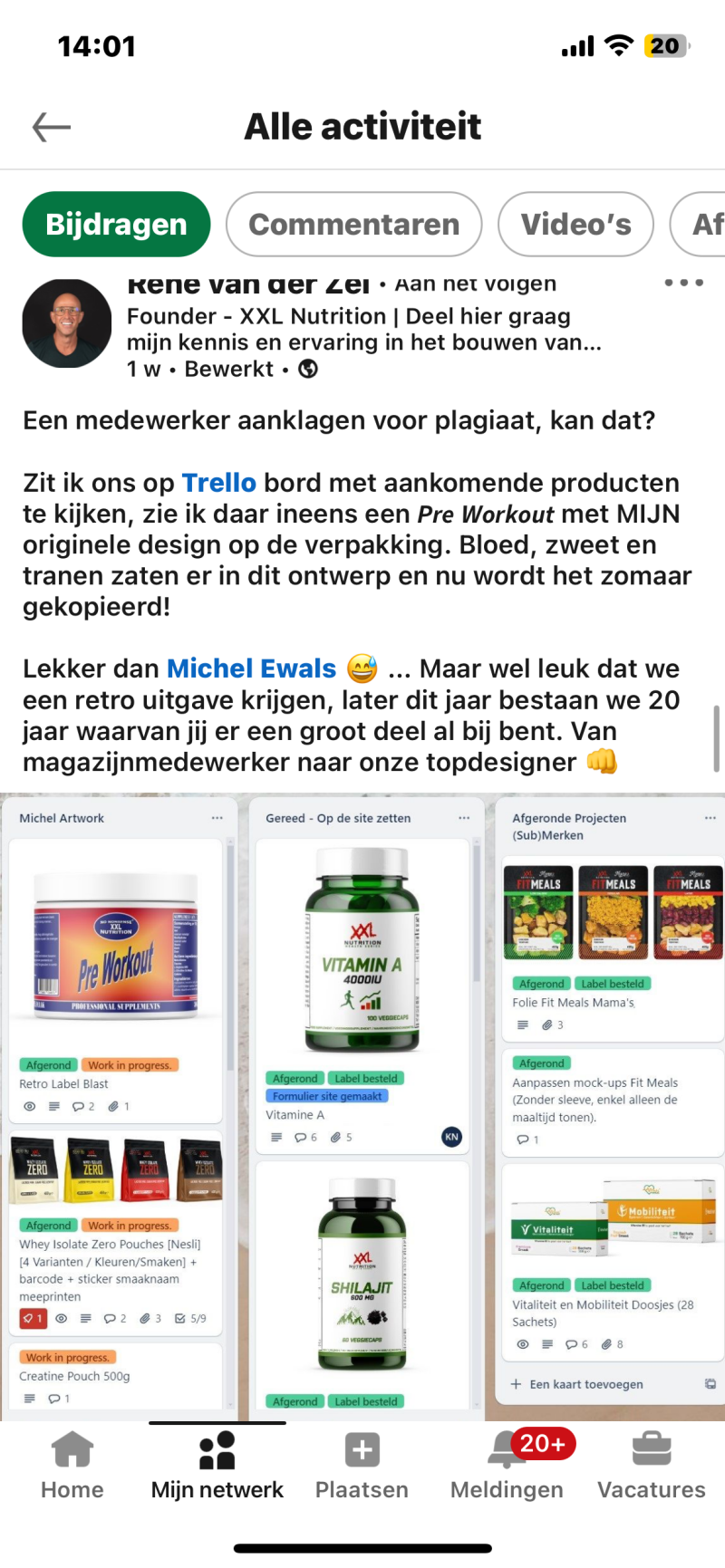Select the Bijdragen filter chip
The image size is (725, 1568).
(x=116, y=224)
